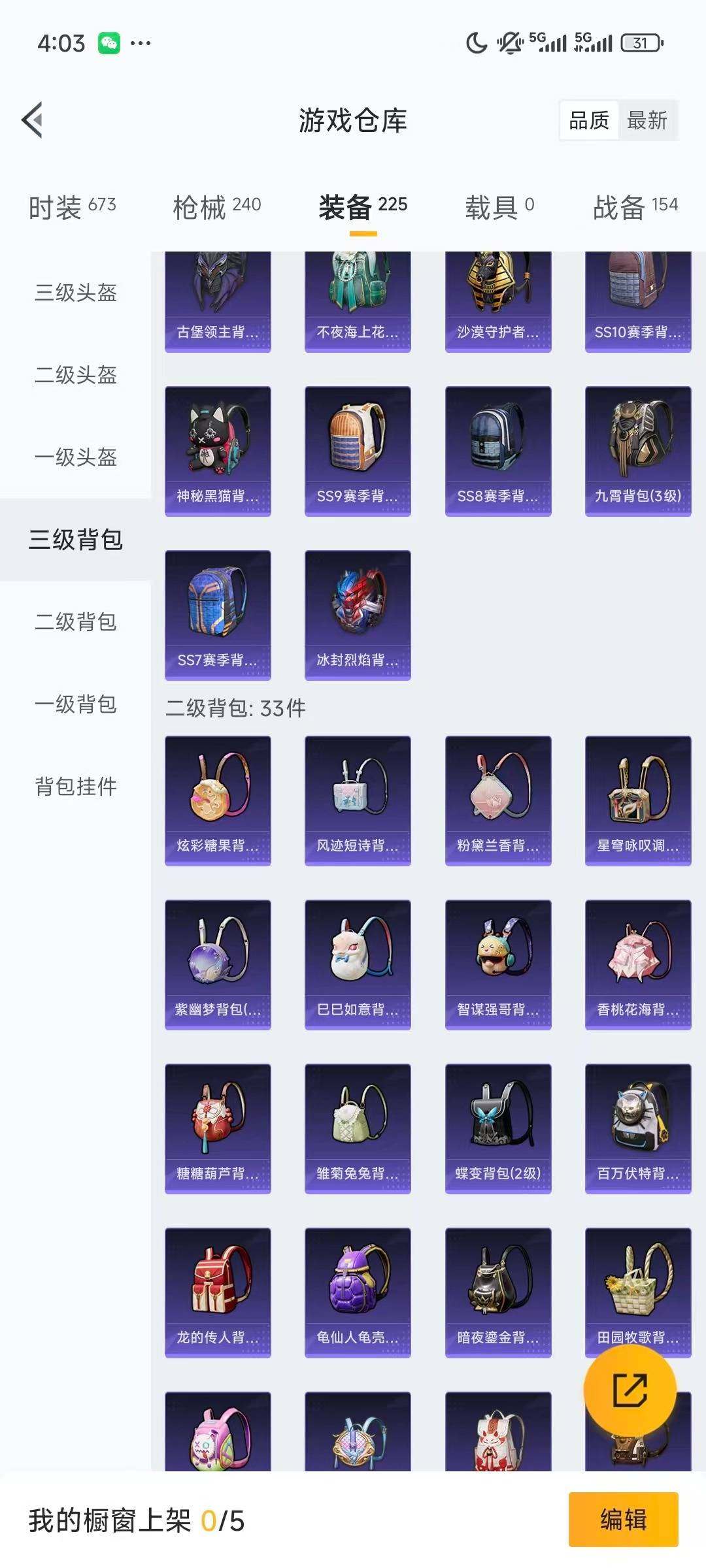The width and height of the screenshot is (706, 1568).
Task: Select 二级头盔 in the side list
Action: pyautogui.click(x=76, y=375)
